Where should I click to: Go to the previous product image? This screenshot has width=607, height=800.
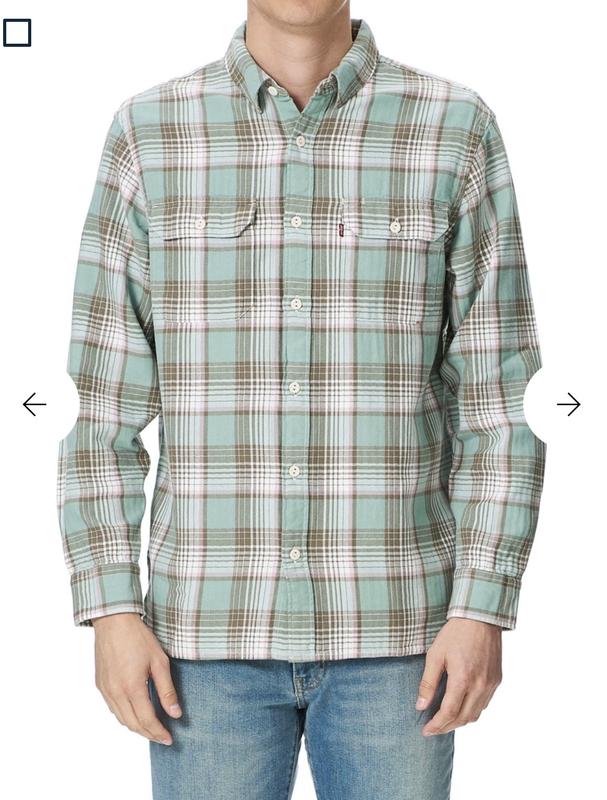[34, 404]
